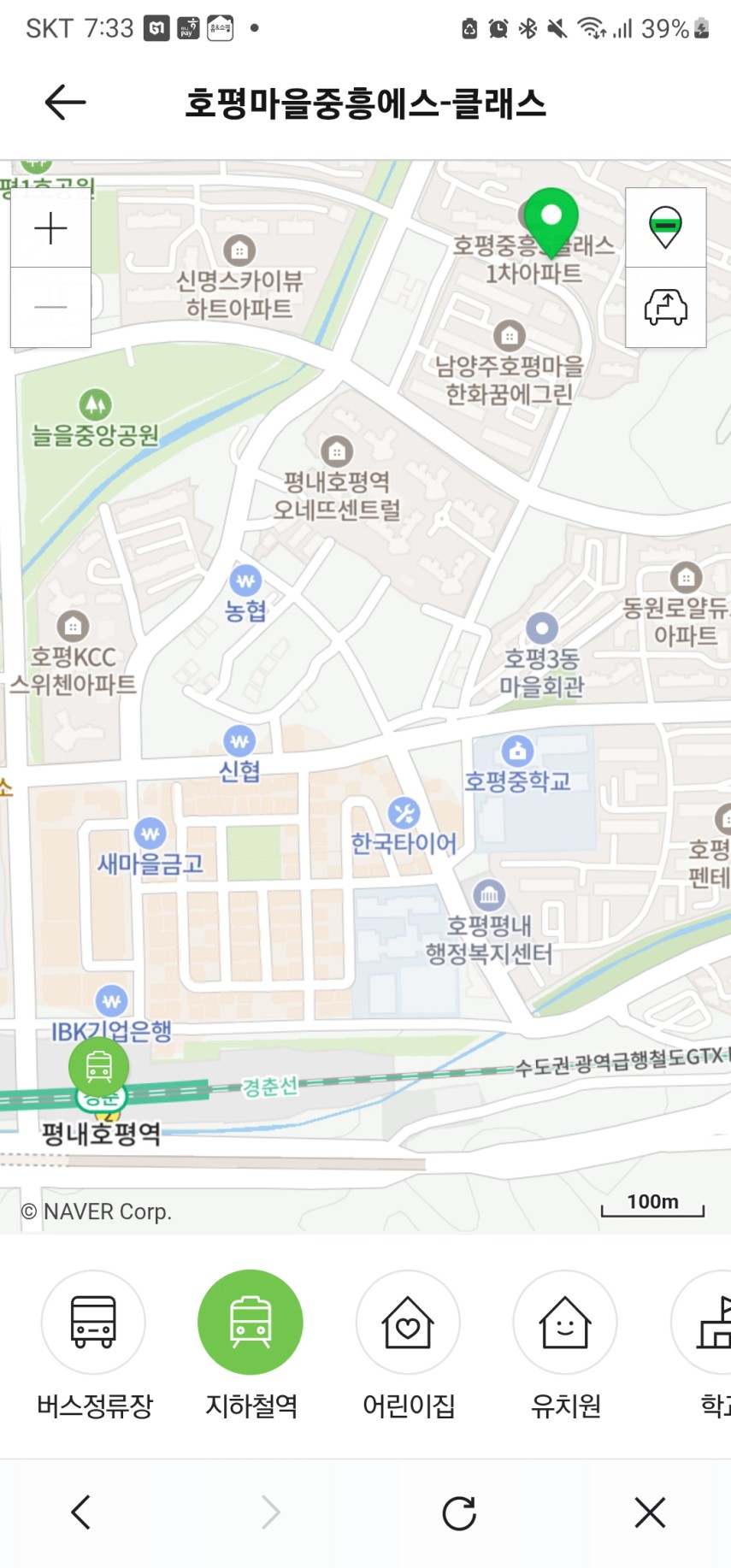Image resolution: width=731 pixels, height=1568 pixels.
Task: Navigate to previous page in bottom bar
Action: click(81, 1512)
